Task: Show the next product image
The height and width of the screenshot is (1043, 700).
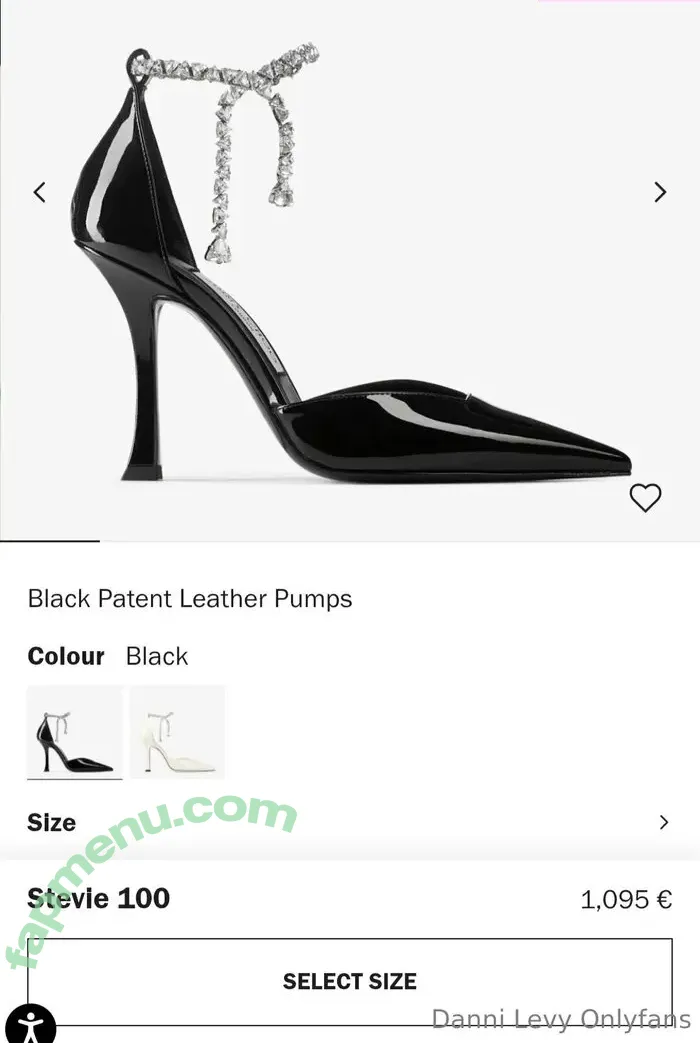Action: (x=660, y=192)
